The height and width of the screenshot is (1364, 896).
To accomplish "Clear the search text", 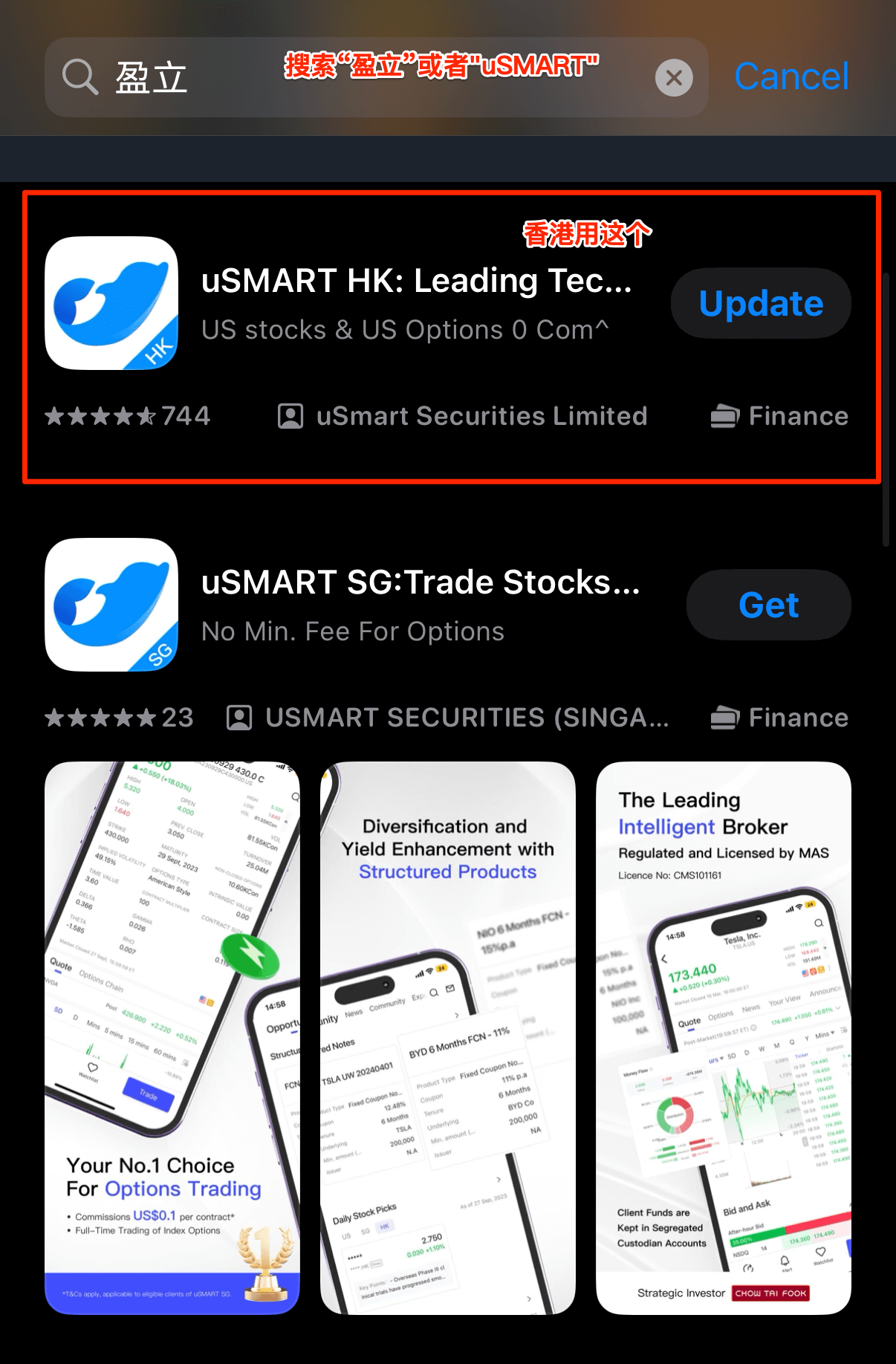I will click(x=674, y=78).
